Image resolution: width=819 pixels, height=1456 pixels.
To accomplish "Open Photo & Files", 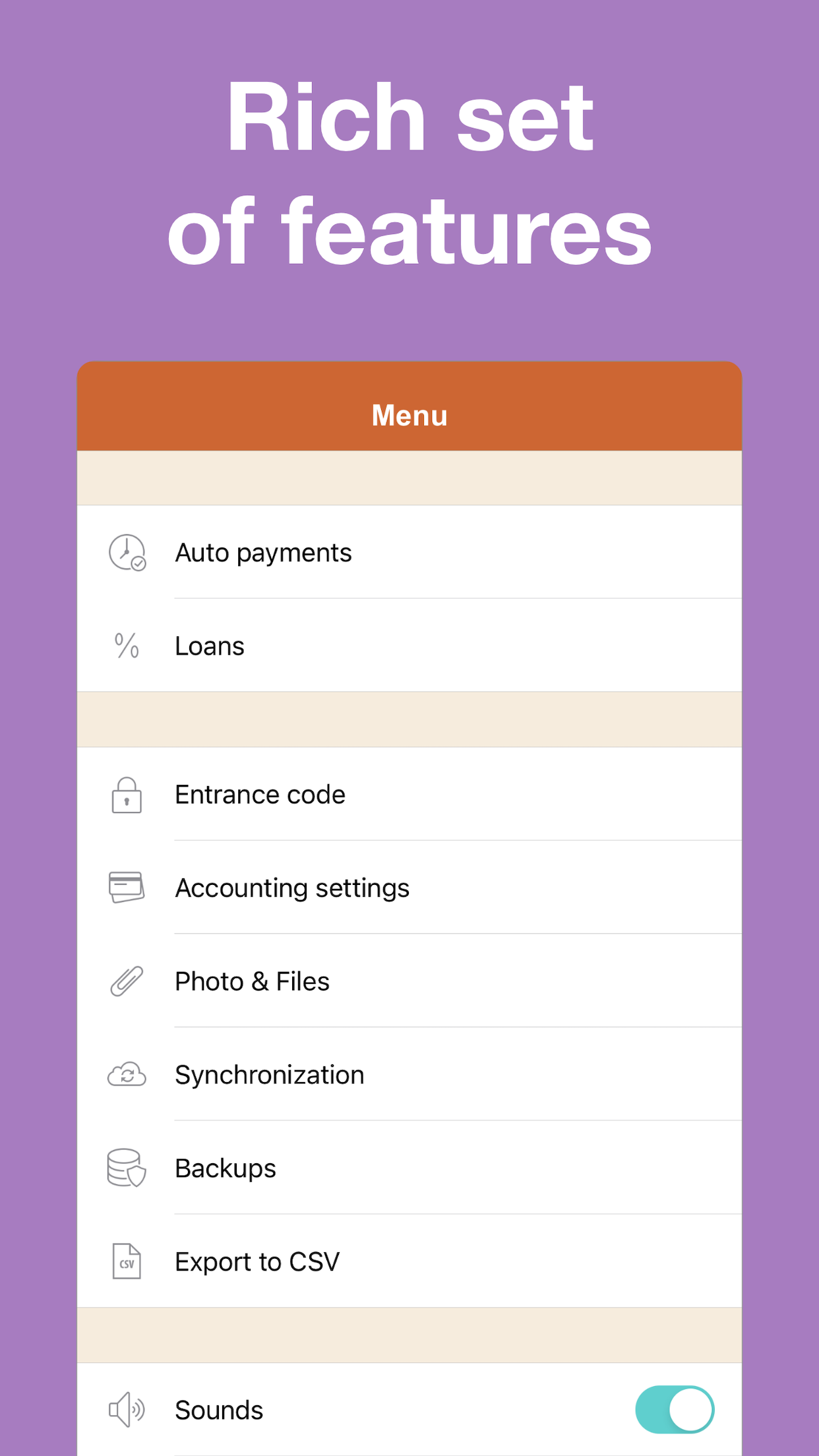I will (x=409, y=981).
